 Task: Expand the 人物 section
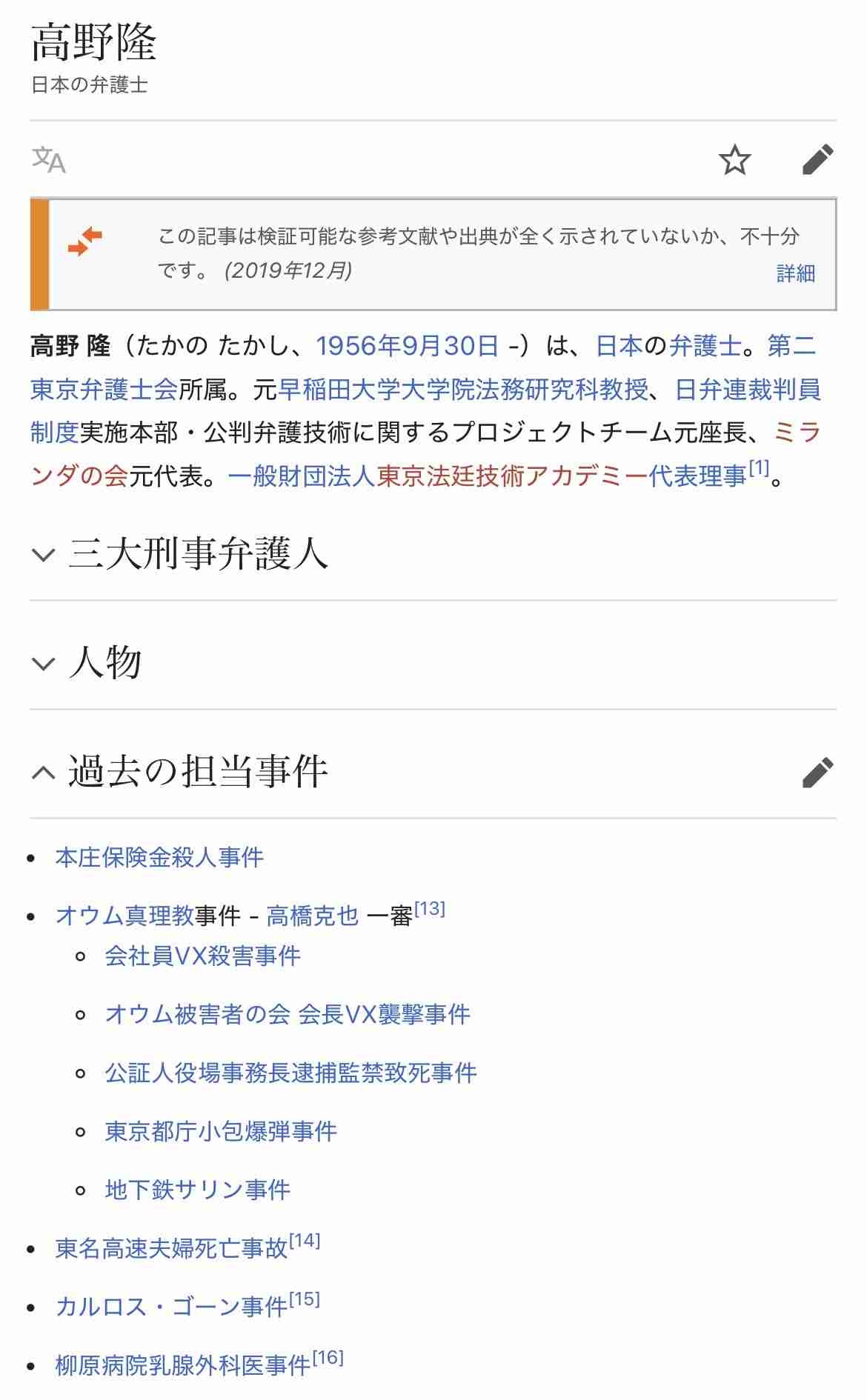[104, 662]
